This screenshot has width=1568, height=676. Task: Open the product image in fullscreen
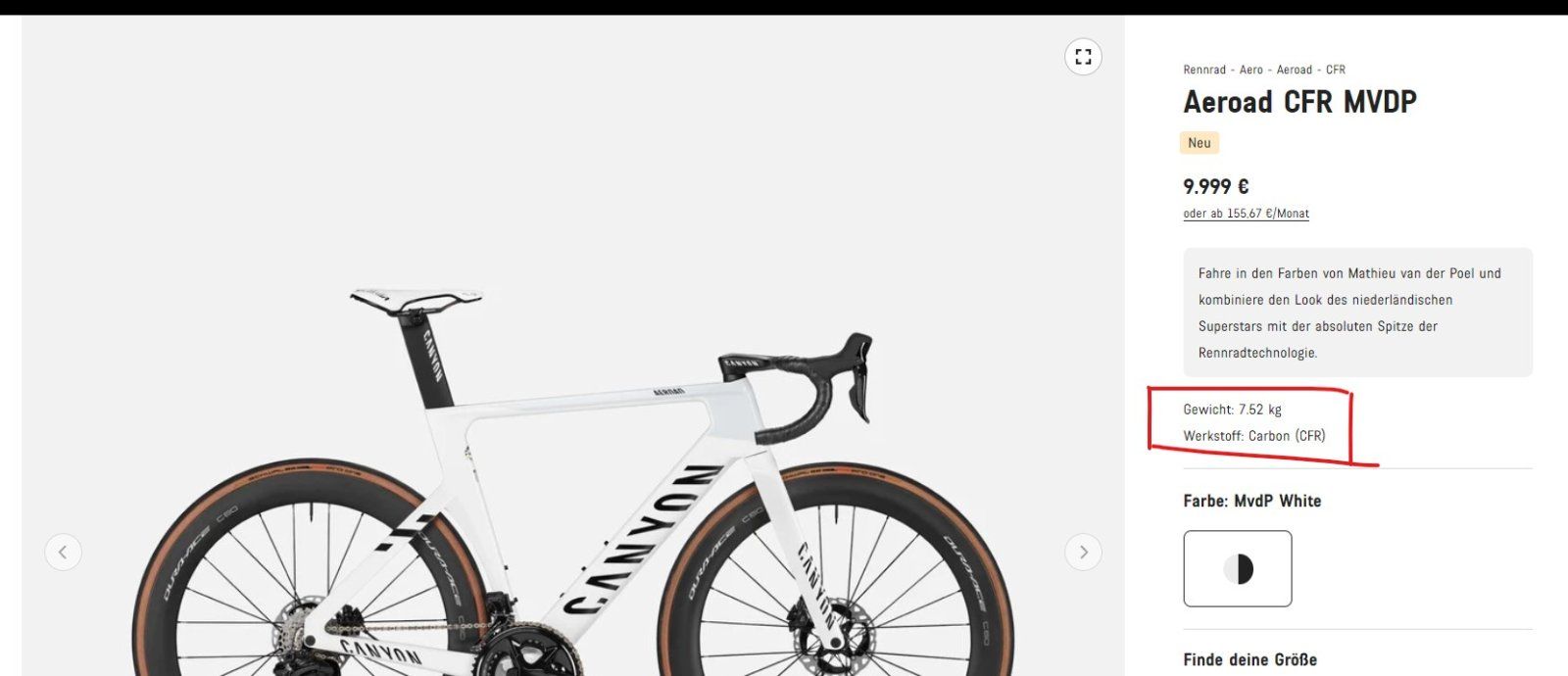(1083, 57)
